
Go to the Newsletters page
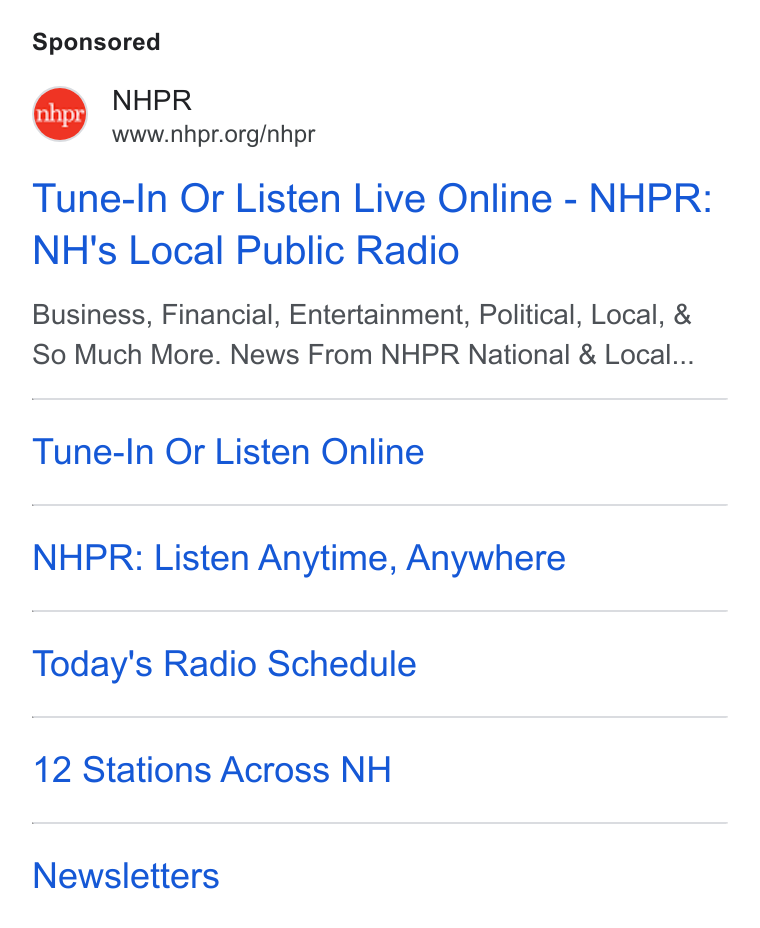(x=125, y=876)
